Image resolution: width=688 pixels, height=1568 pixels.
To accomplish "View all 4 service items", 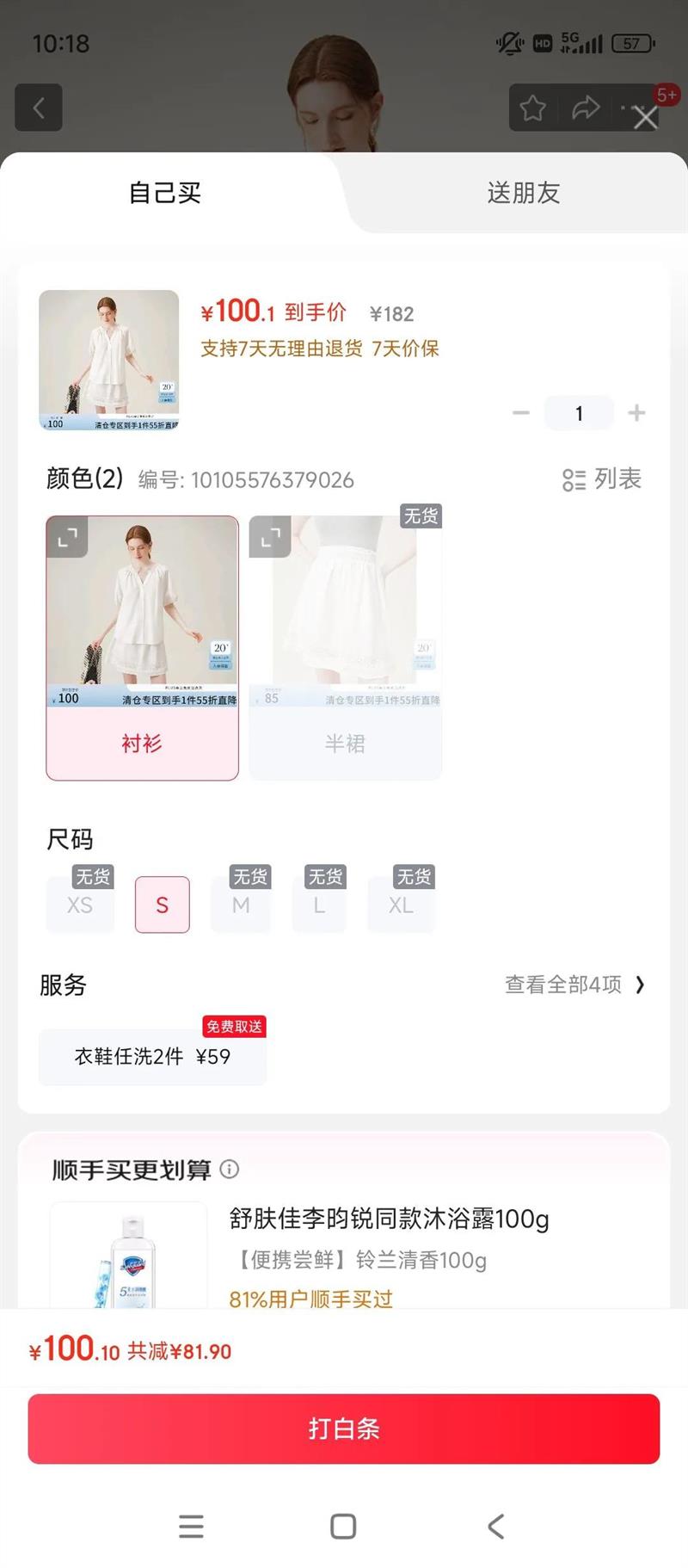I will coord(574,985).
